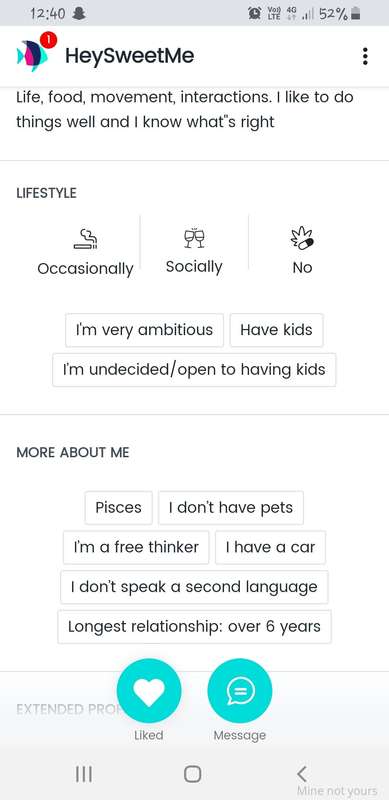Open the three-dot overflow menu

(x=365, y=56)
